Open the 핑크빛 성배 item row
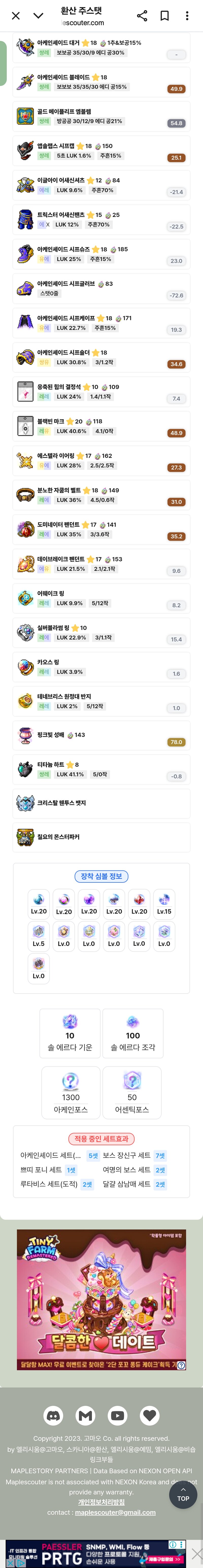Viewport: 203px width, 1568px height. (x=101, y=737)
